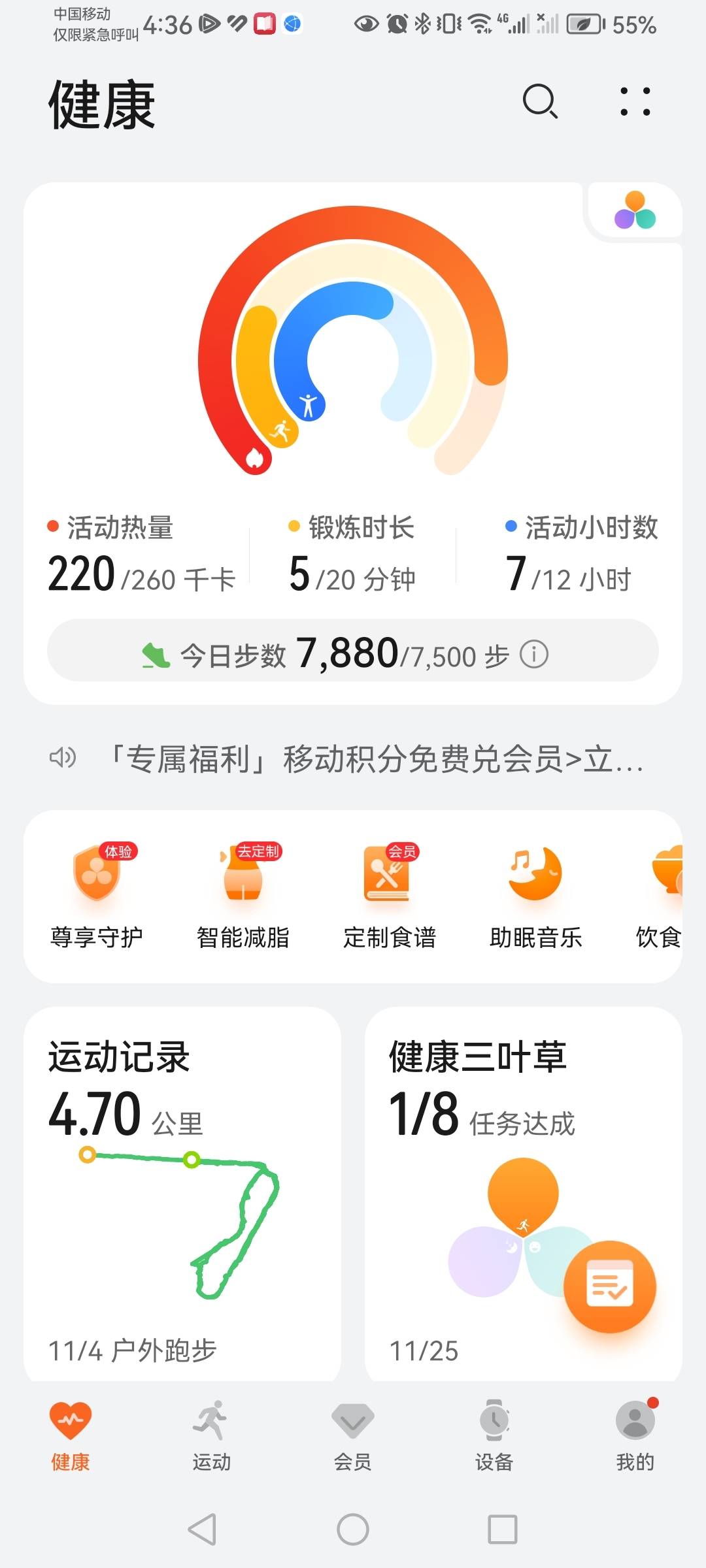The width and height of the screenshot is (706, 1568).
Task: Tap the 去定制 badge on 智能减脂
Action: 260,853
